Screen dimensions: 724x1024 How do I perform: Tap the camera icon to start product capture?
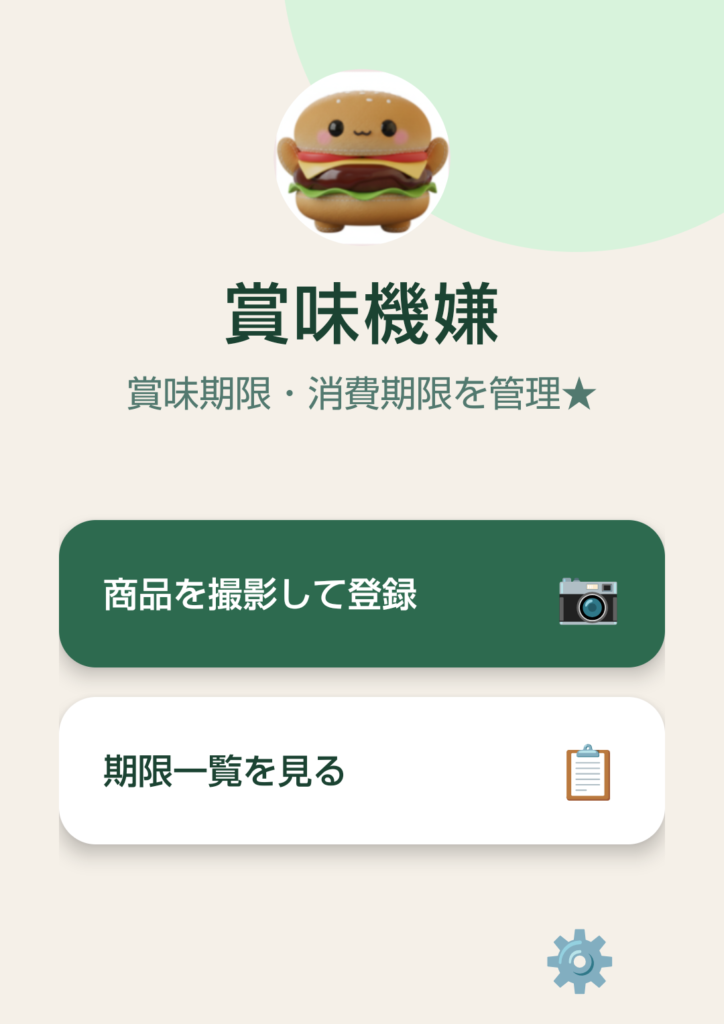coord(589,601)
